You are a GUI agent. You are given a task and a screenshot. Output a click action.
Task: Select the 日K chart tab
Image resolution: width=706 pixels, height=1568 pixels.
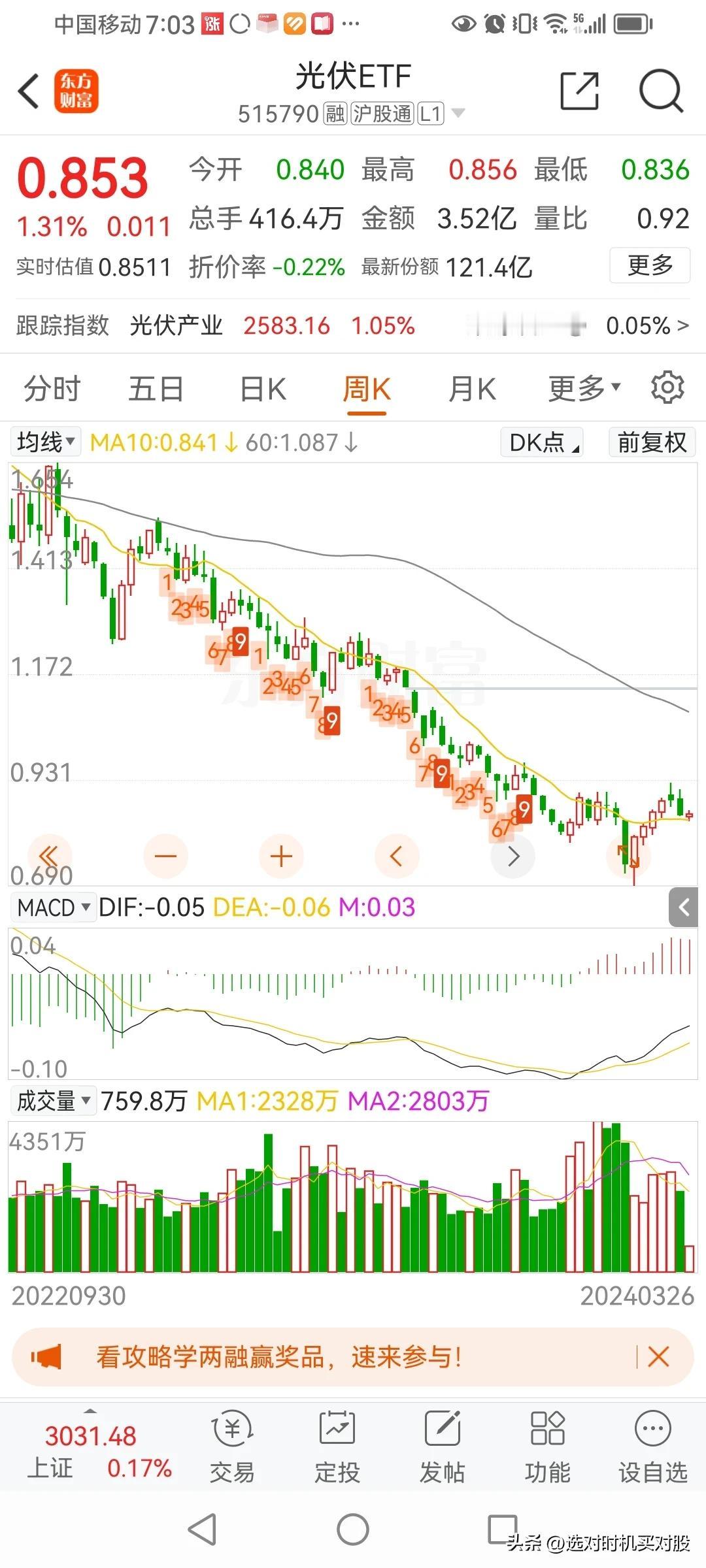[263, 389]
